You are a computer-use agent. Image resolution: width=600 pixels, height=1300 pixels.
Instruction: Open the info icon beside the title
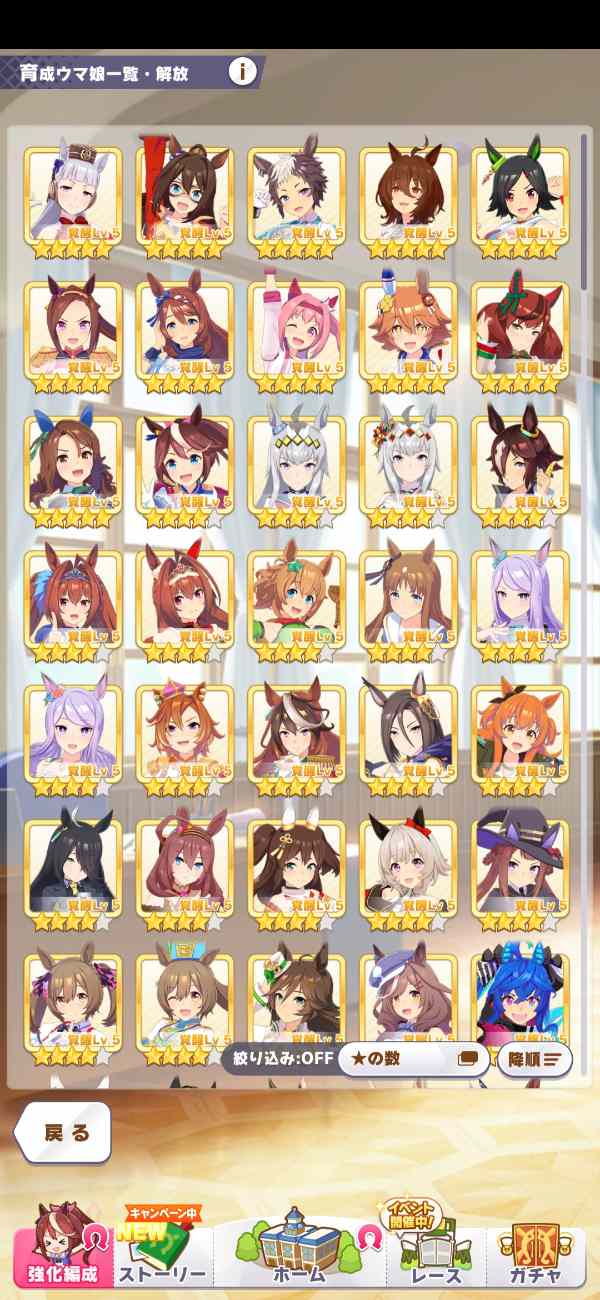(242, 72)
